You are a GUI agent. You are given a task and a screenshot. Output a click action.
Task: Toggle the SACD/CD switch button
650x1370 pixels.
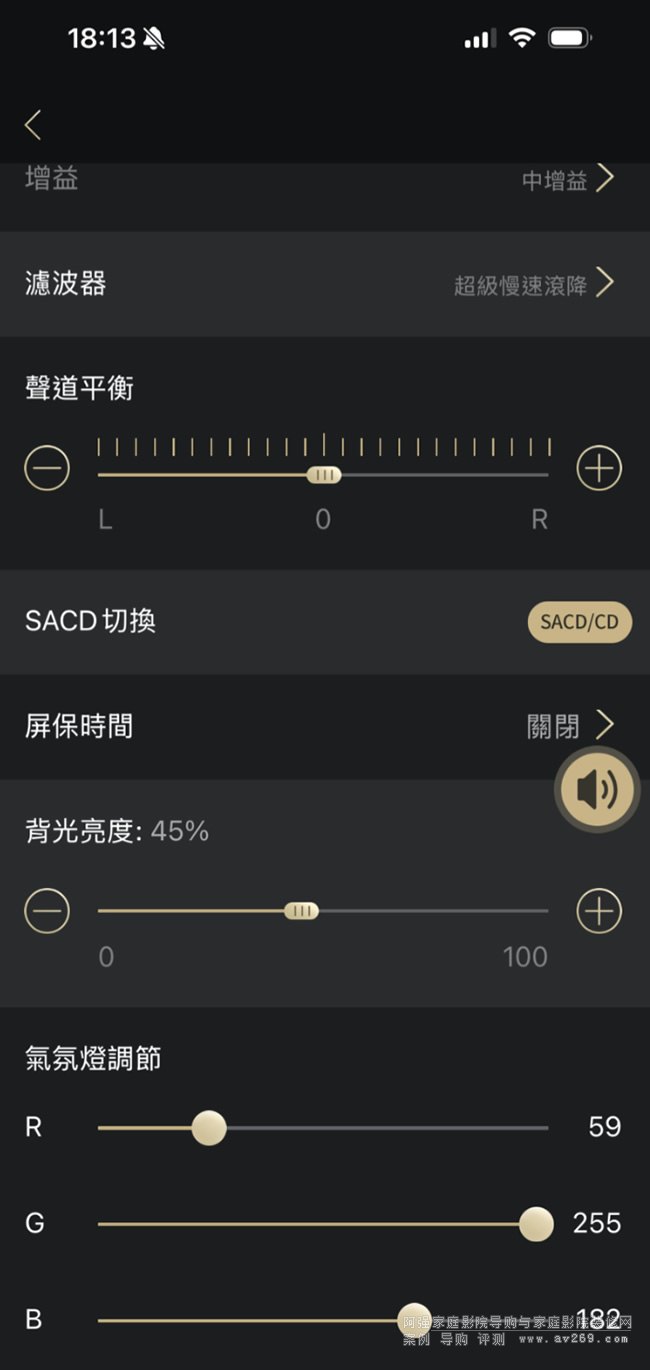point(579,622)
